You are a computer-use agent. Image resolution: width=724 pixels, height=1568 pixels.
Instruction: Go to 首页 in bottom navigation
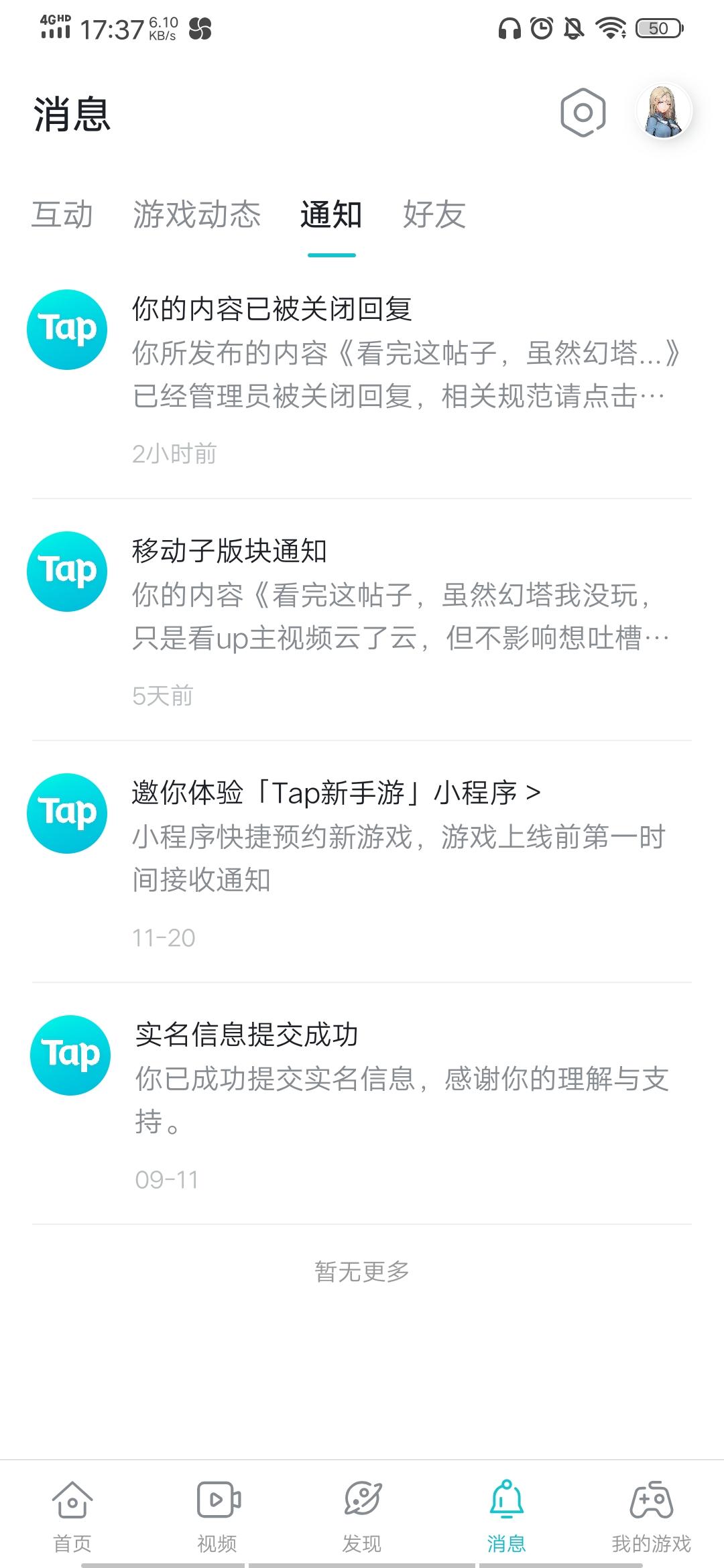tap(72, 1516)
